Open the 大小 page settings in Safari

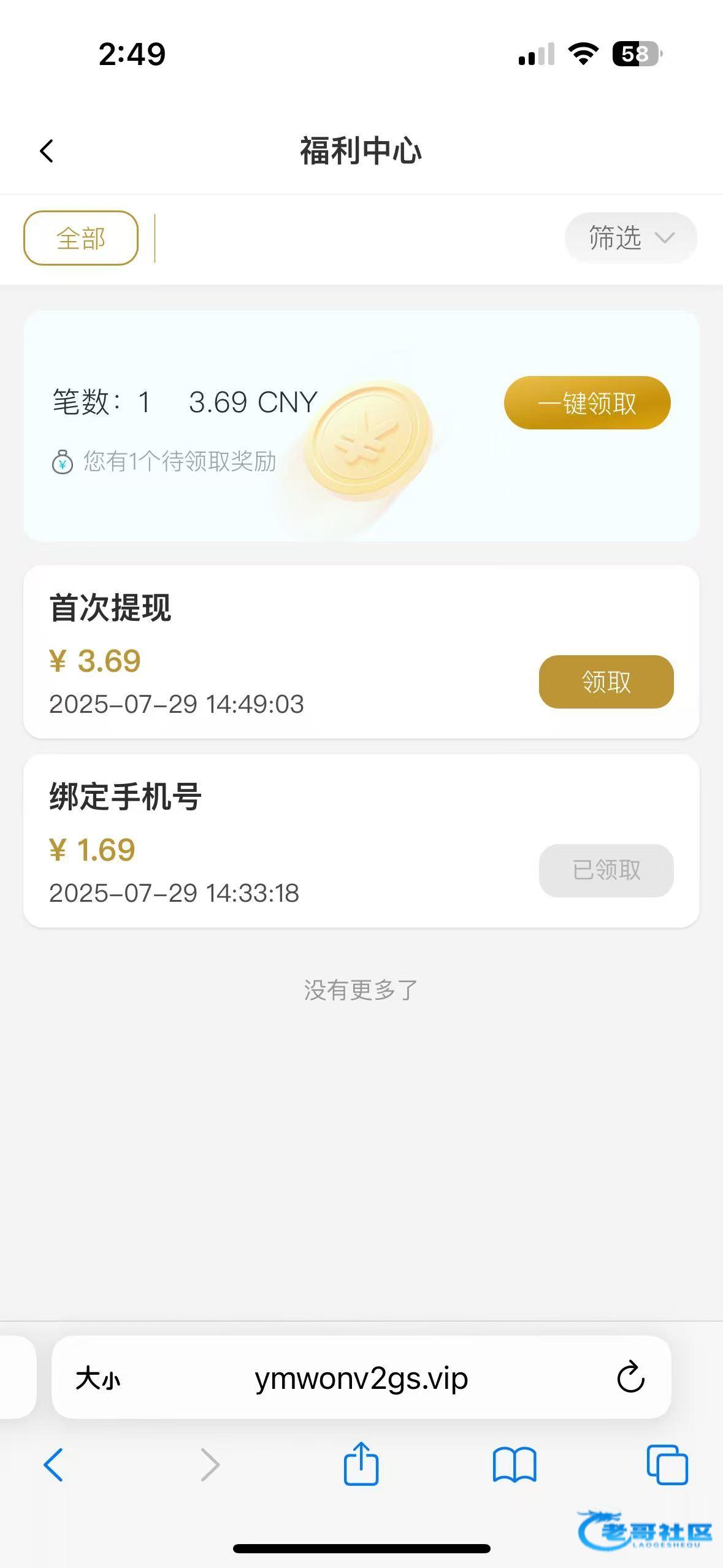coord(98,1378)
